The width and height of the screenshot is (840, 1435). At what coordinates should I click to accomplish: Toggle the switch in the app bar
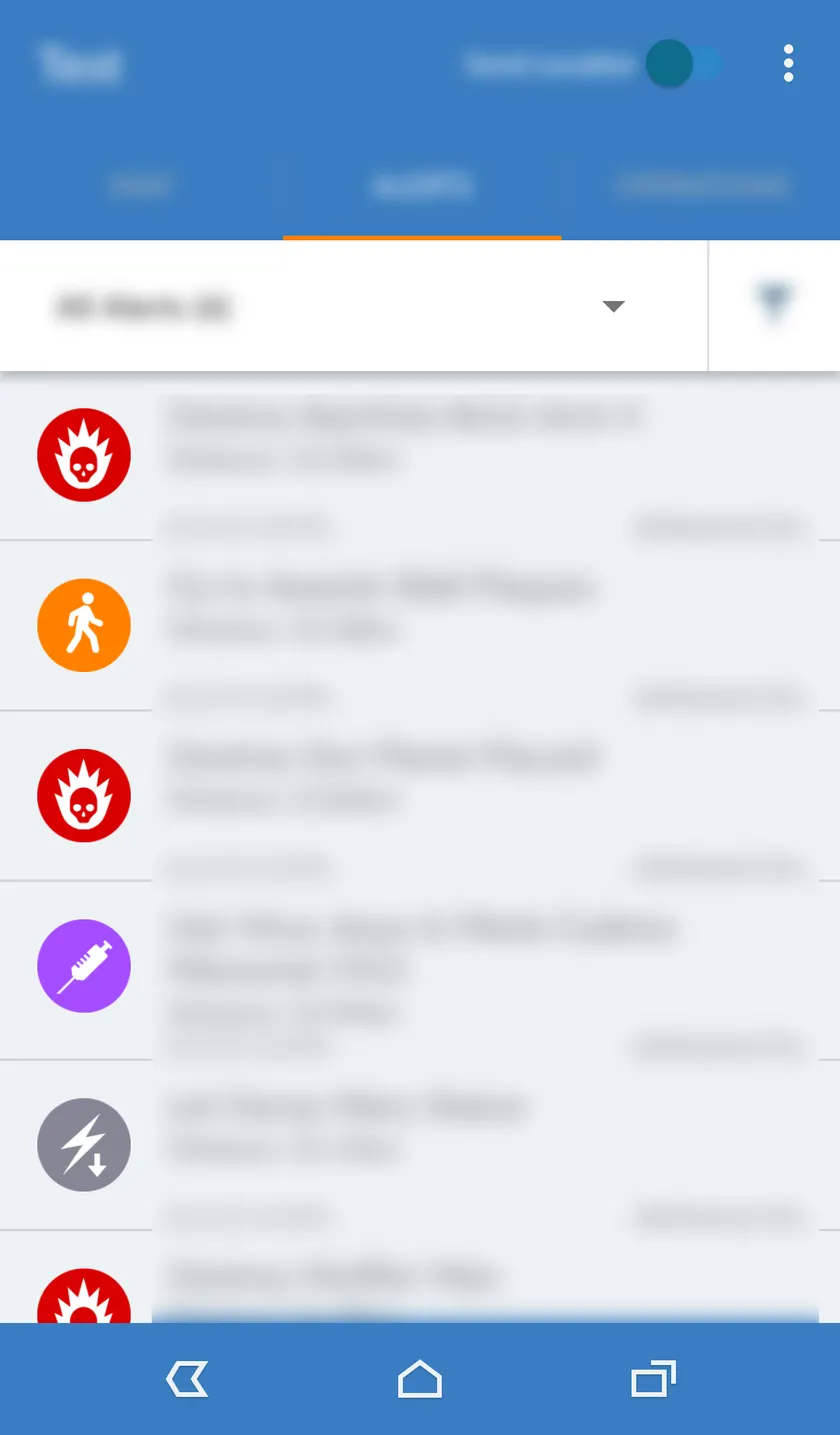click(683, 64)
